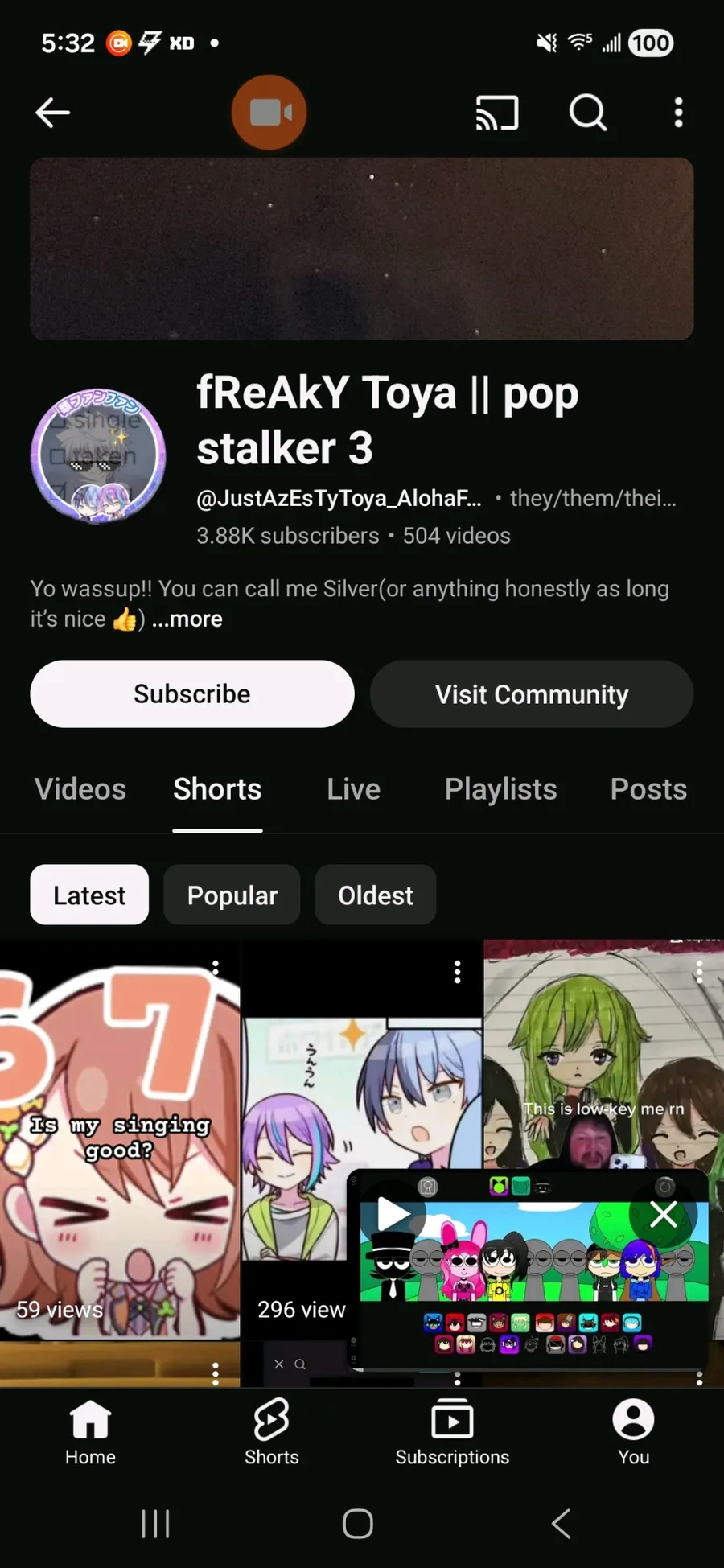Close the floating miniplayer
Screen dimensions: 724x1568
[x=664, y=1214]
